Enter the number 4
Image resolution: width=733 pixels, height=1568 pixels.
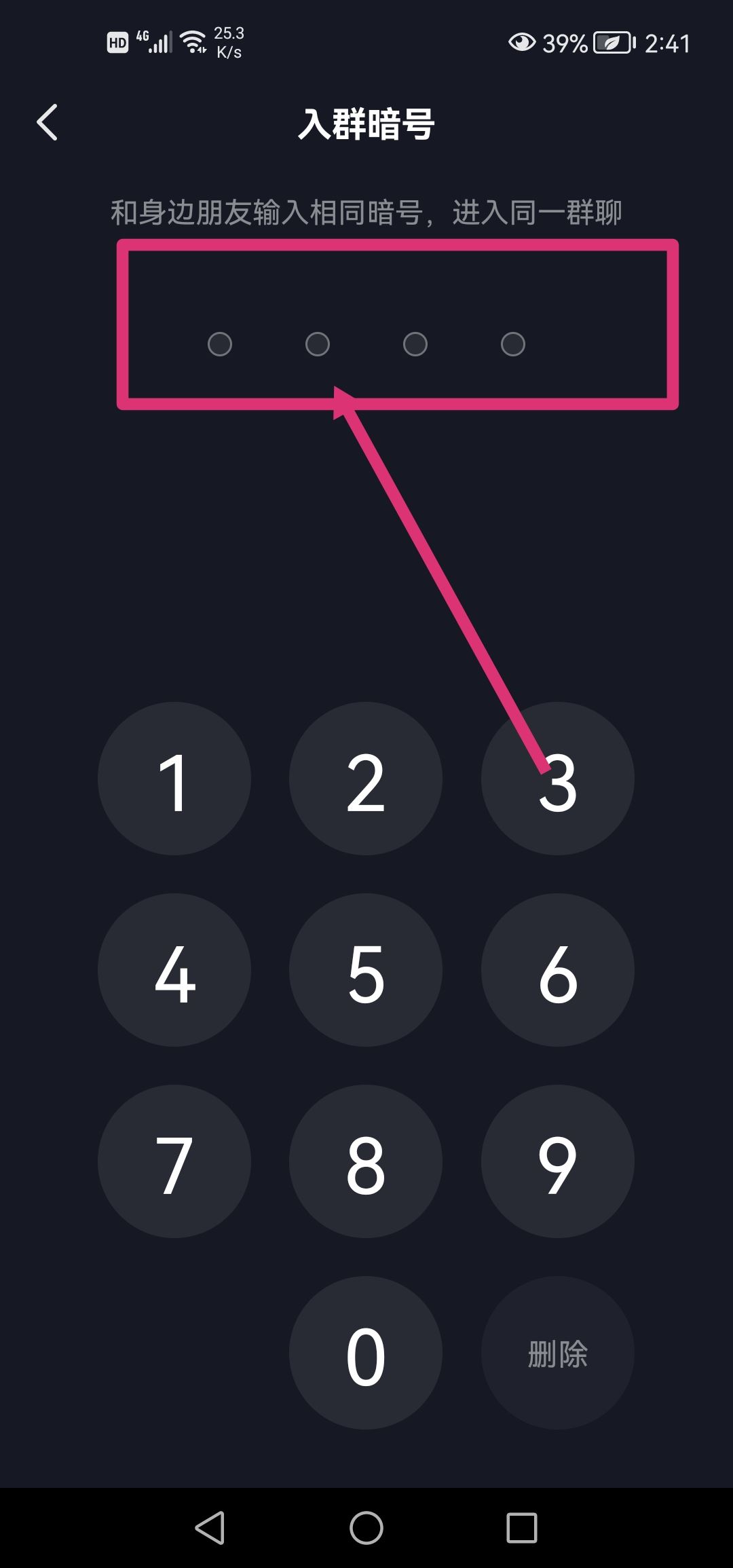(x=174, y=970)
